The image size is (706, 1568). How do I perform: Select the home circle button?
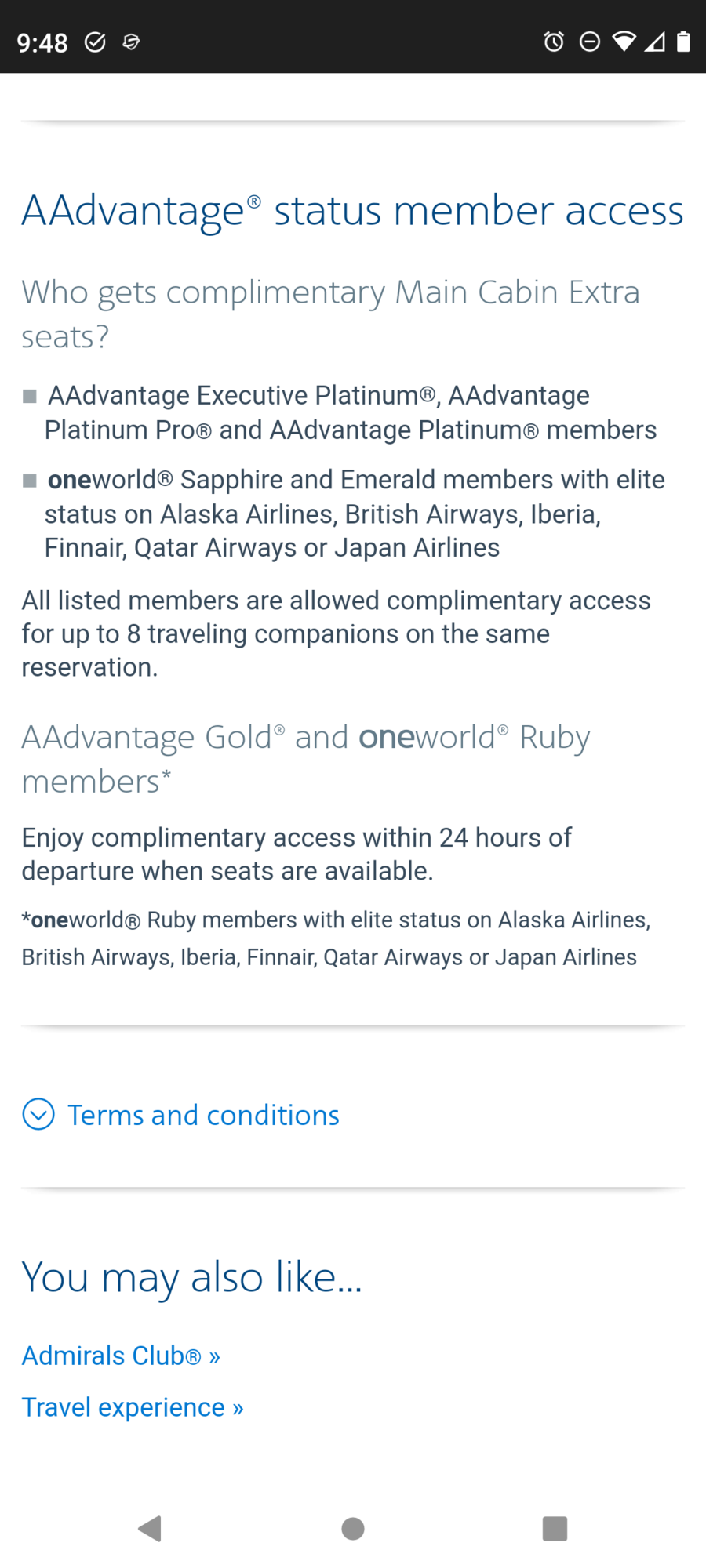(x=352, y=1527)
